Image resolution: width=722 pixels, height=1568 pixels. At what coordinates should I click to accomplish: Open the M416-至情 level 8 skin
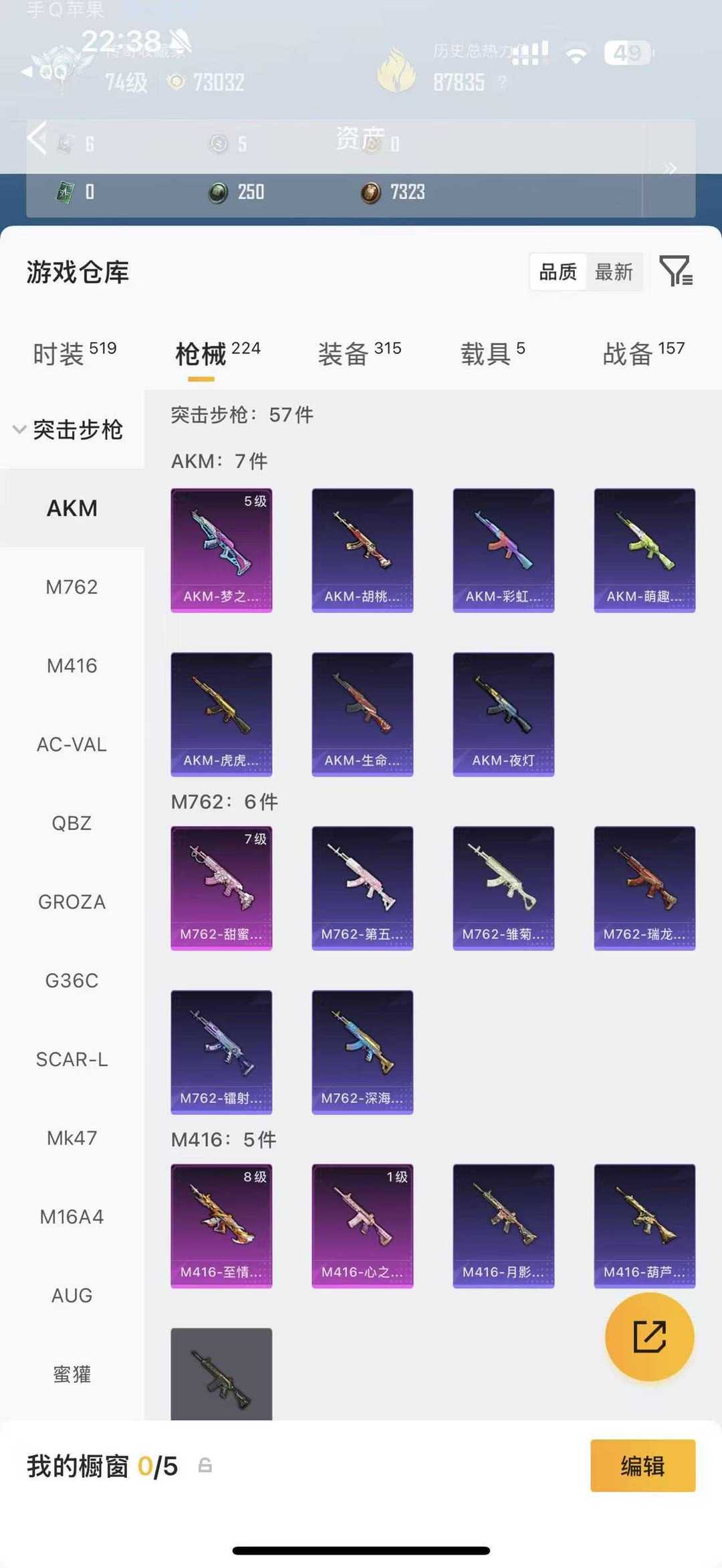(x=221, y=1226)
